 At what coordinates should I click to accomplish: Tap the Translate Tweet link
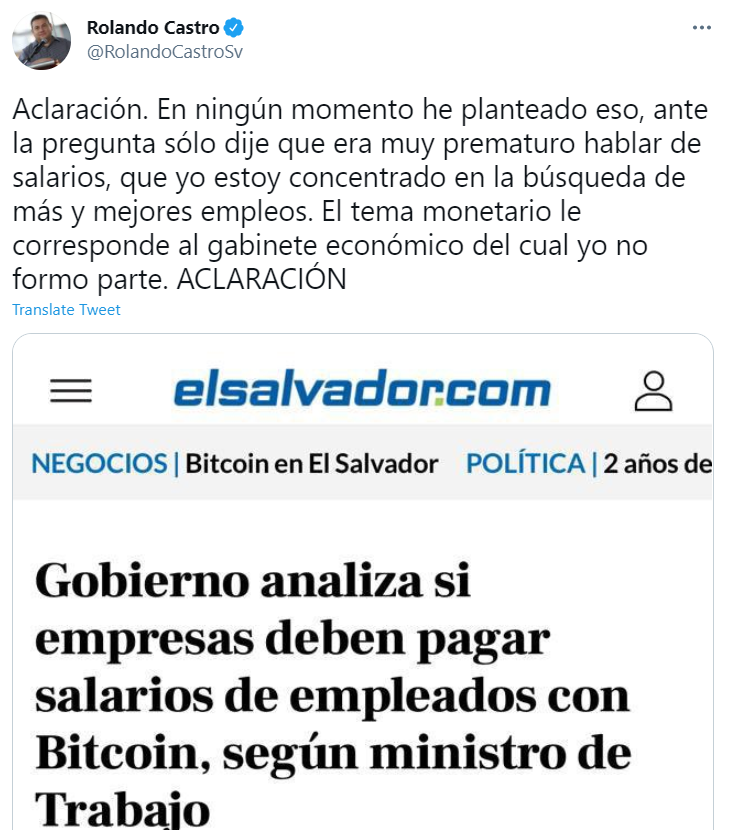point(66,310)
